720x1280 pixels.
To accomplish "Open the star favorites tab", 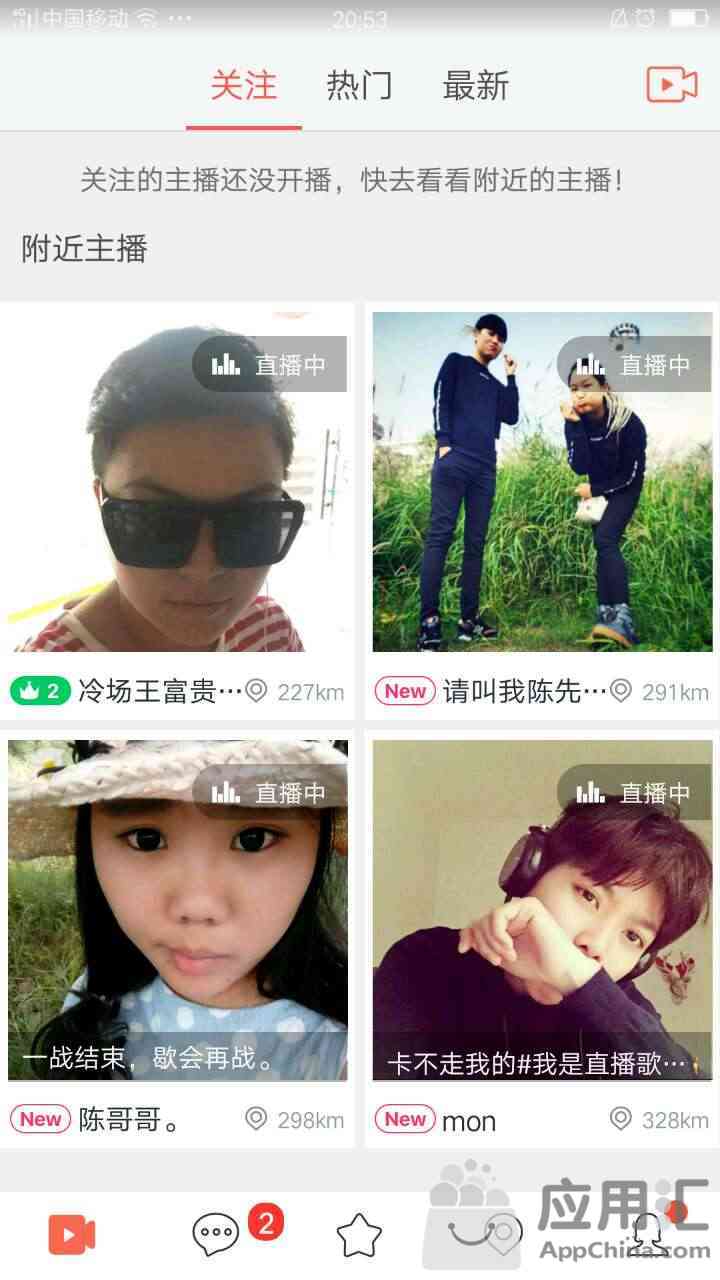I will (359, 1236).
